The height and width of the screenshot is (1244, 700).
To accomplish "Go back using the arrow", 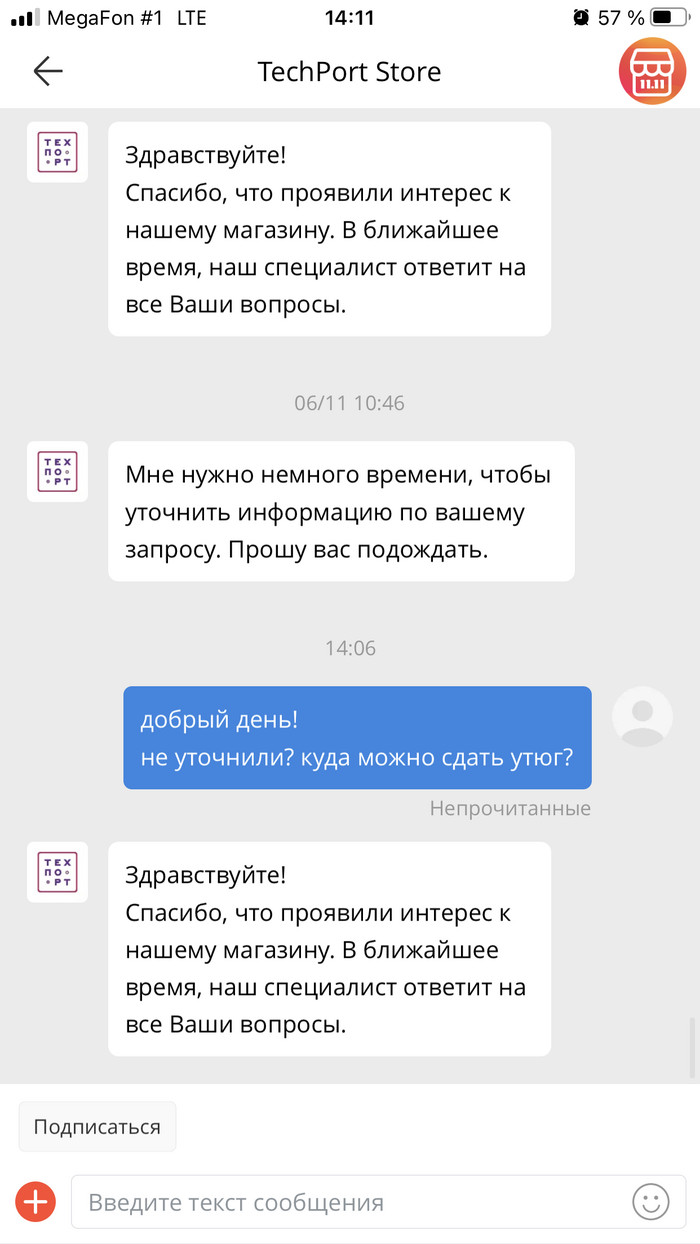I will coord(47,71).
